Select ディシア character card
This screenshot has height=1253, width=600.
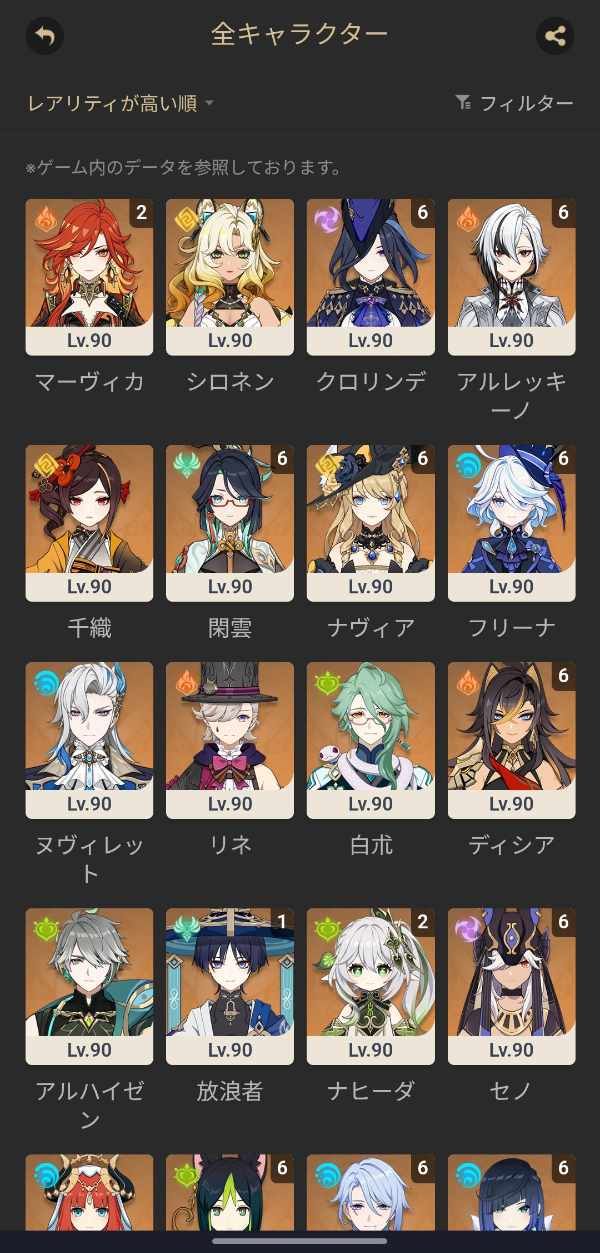point(512,740)
